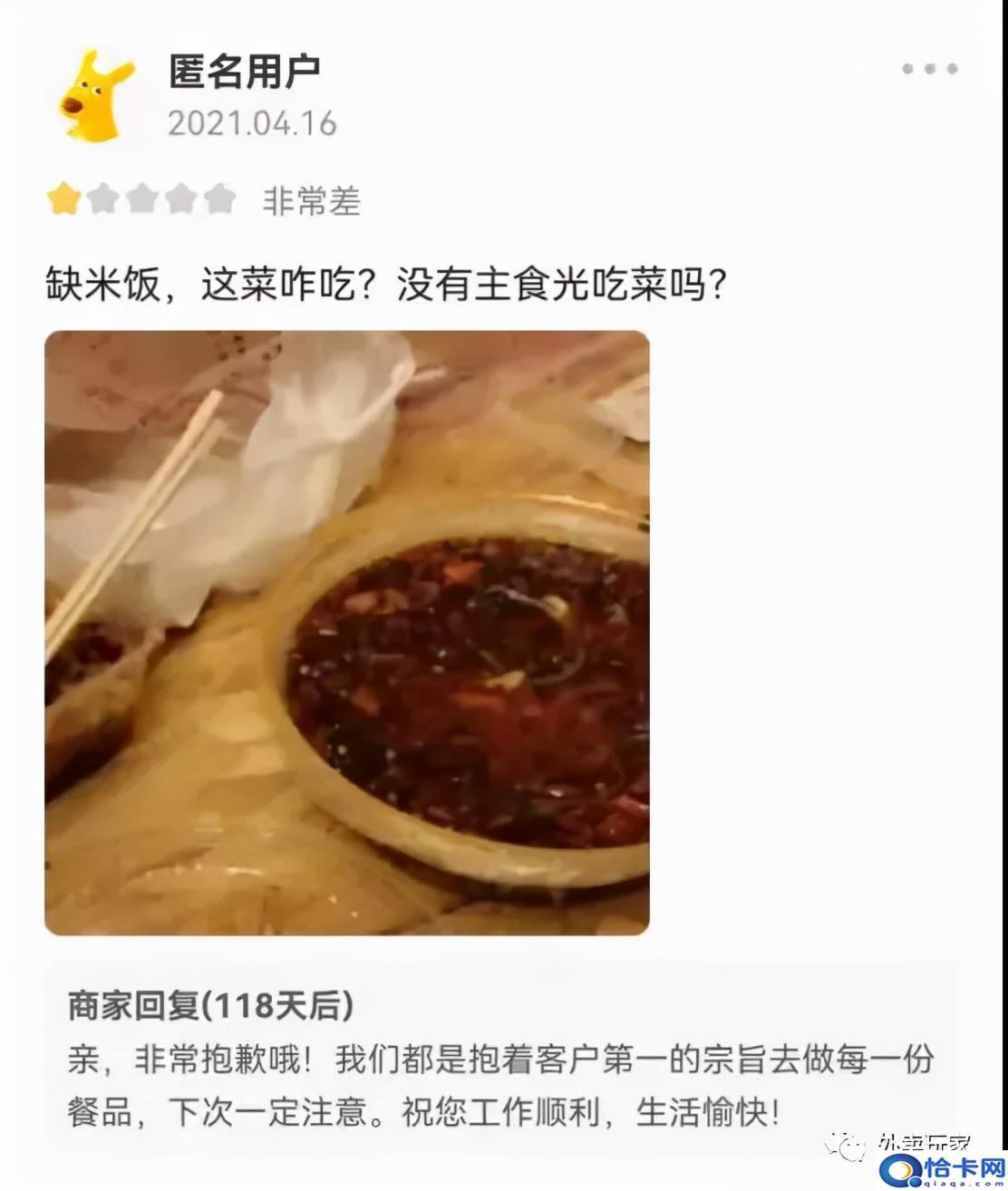Open the review's three-dot overflow menu
This screenshot has width=1008, height=1191.
click(x=929, y=69)
